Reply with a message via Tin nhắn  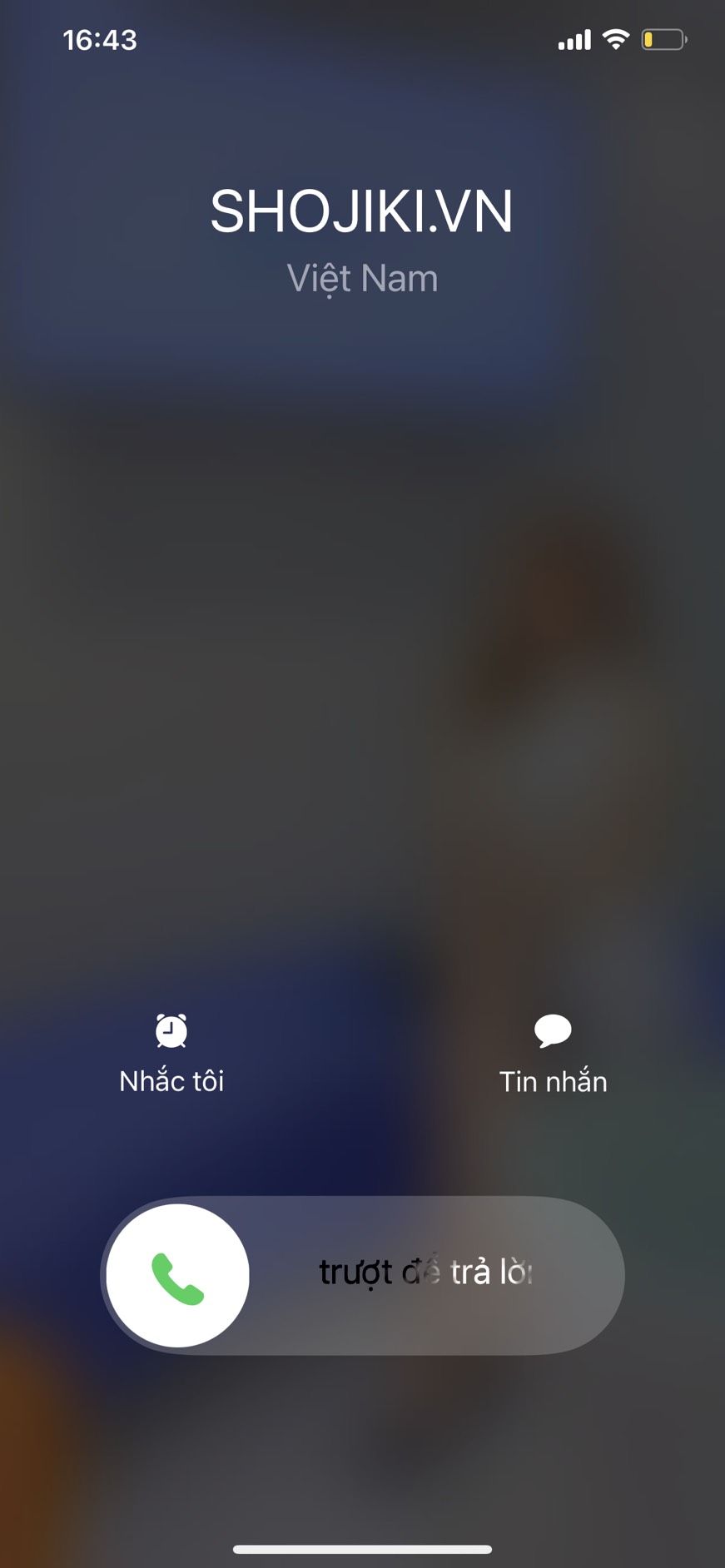(553, 1052)
